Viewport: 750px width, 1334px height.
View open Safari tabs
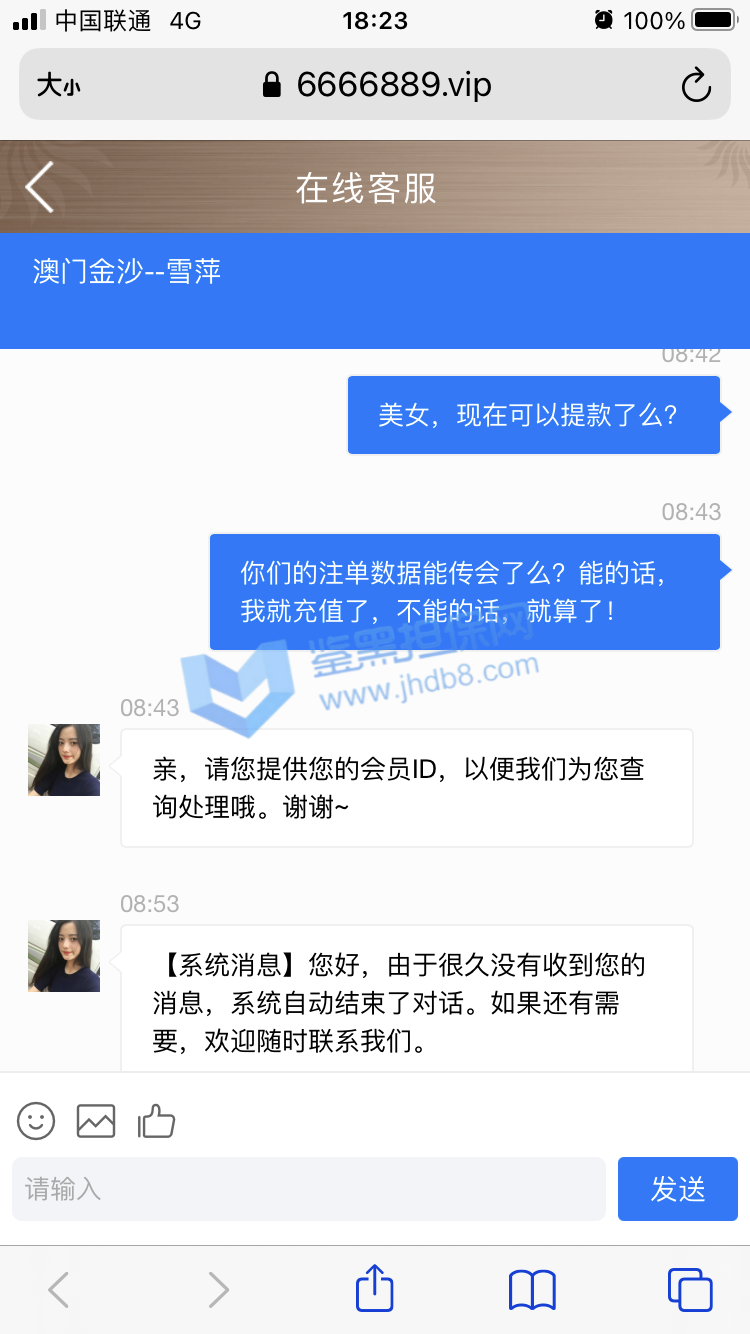pyautogui.click(x=689, y=1289)
